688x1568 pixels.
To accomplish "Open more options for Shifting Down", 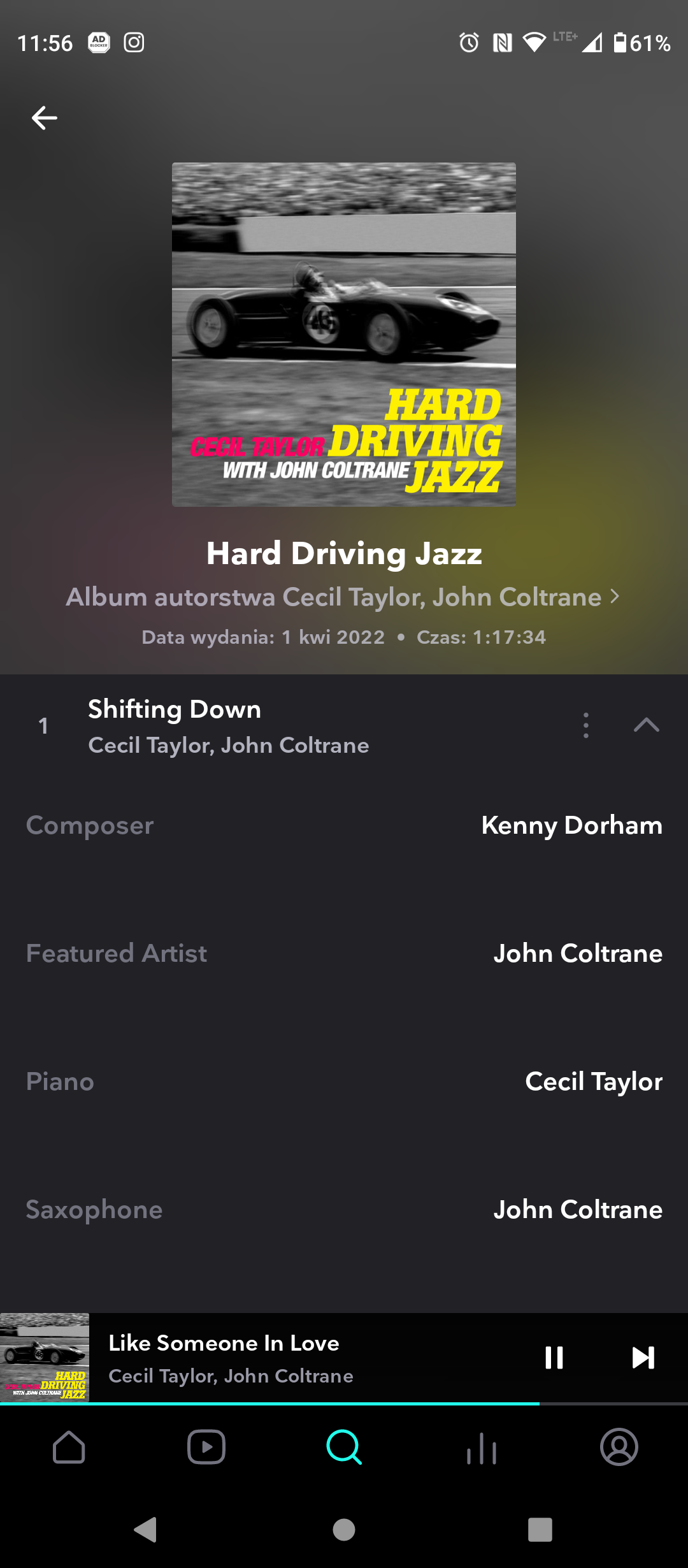I will [x=585, y=725].
